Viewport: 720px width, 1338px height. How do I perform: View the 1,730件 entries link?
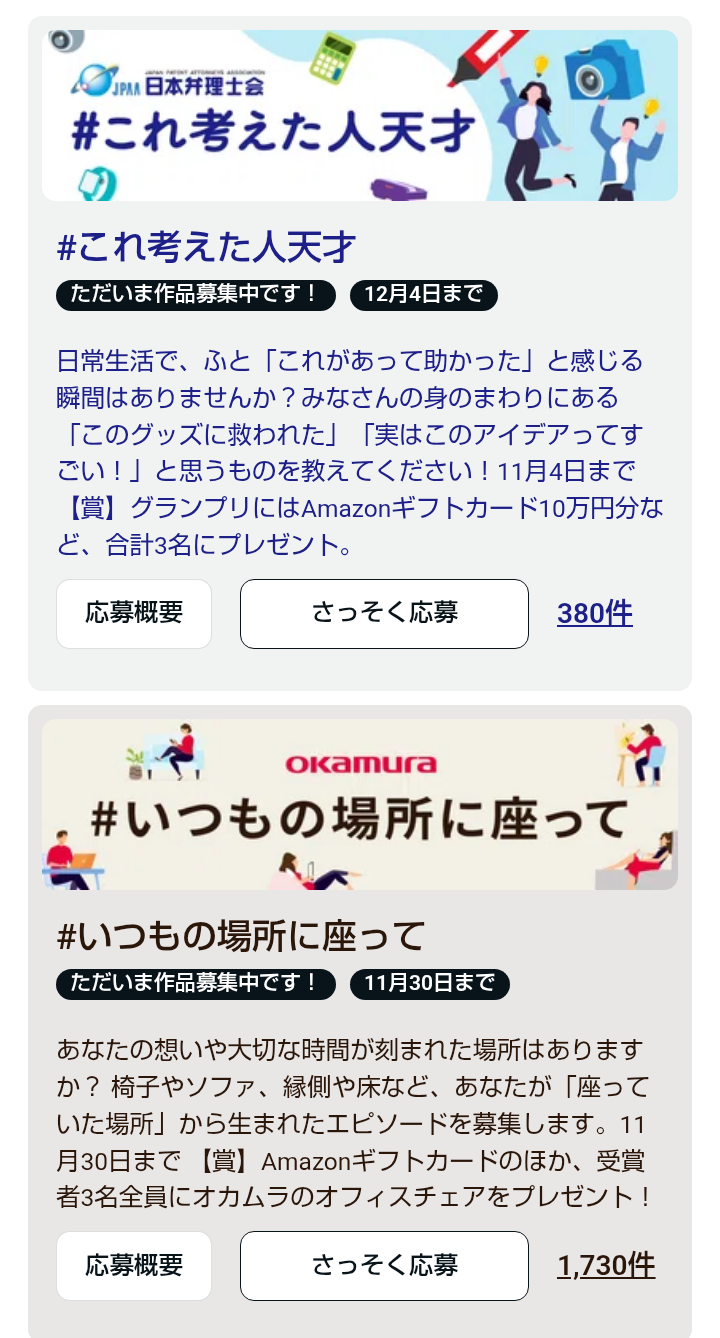point(606,1266)
